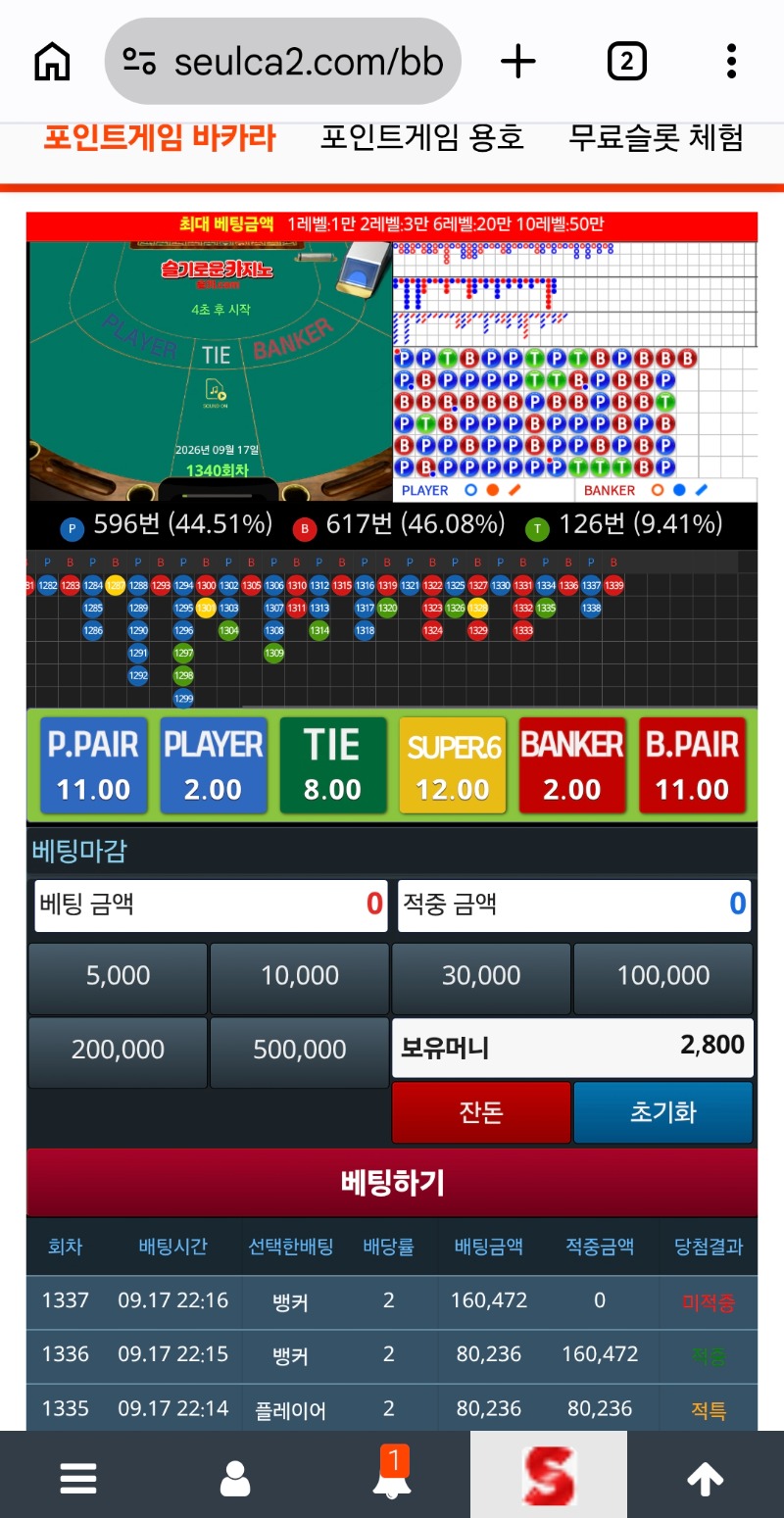Open the notifications bell with badge 1

tap(391, 1475)
